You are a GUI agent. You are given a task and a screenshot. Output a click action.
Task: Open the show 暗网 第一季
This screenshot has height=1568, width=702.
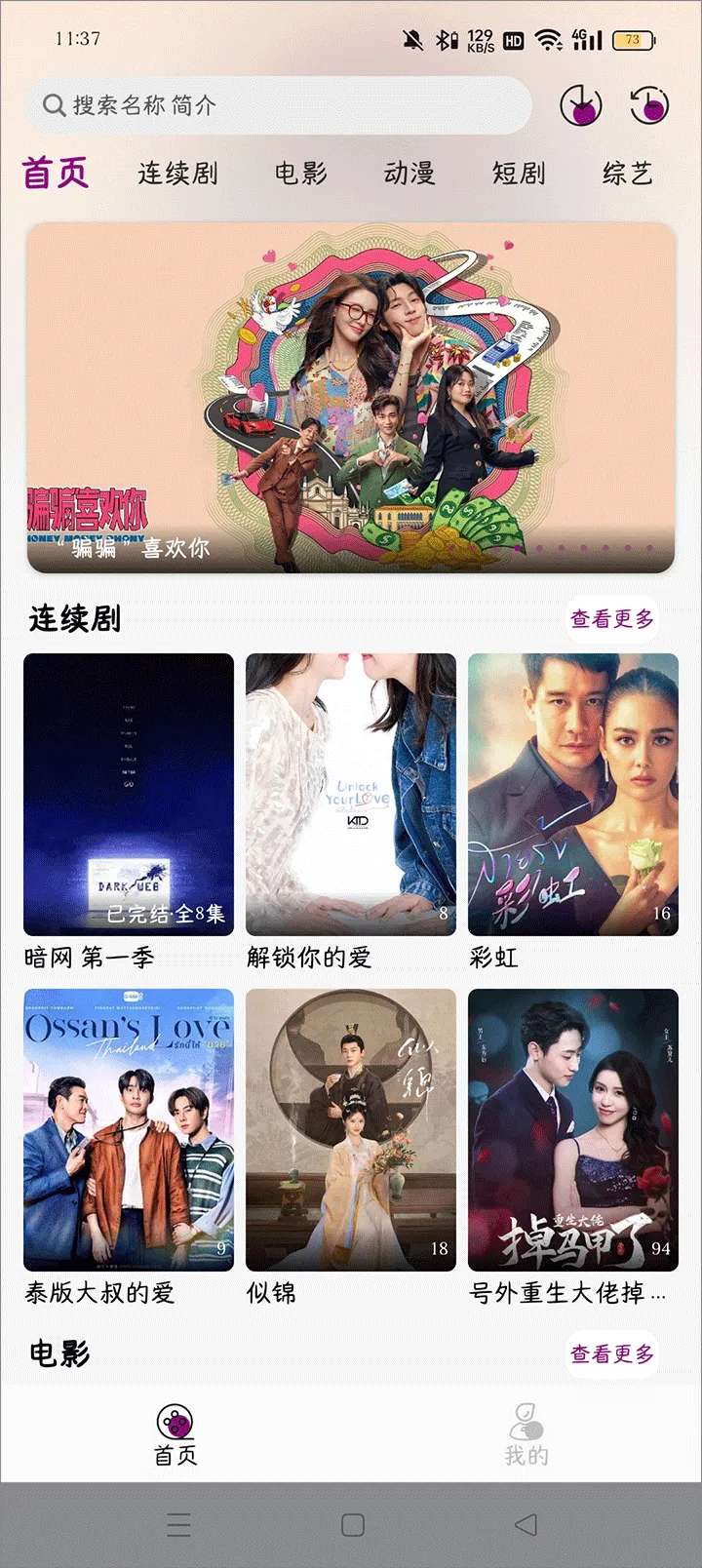[x=129, y=795]
